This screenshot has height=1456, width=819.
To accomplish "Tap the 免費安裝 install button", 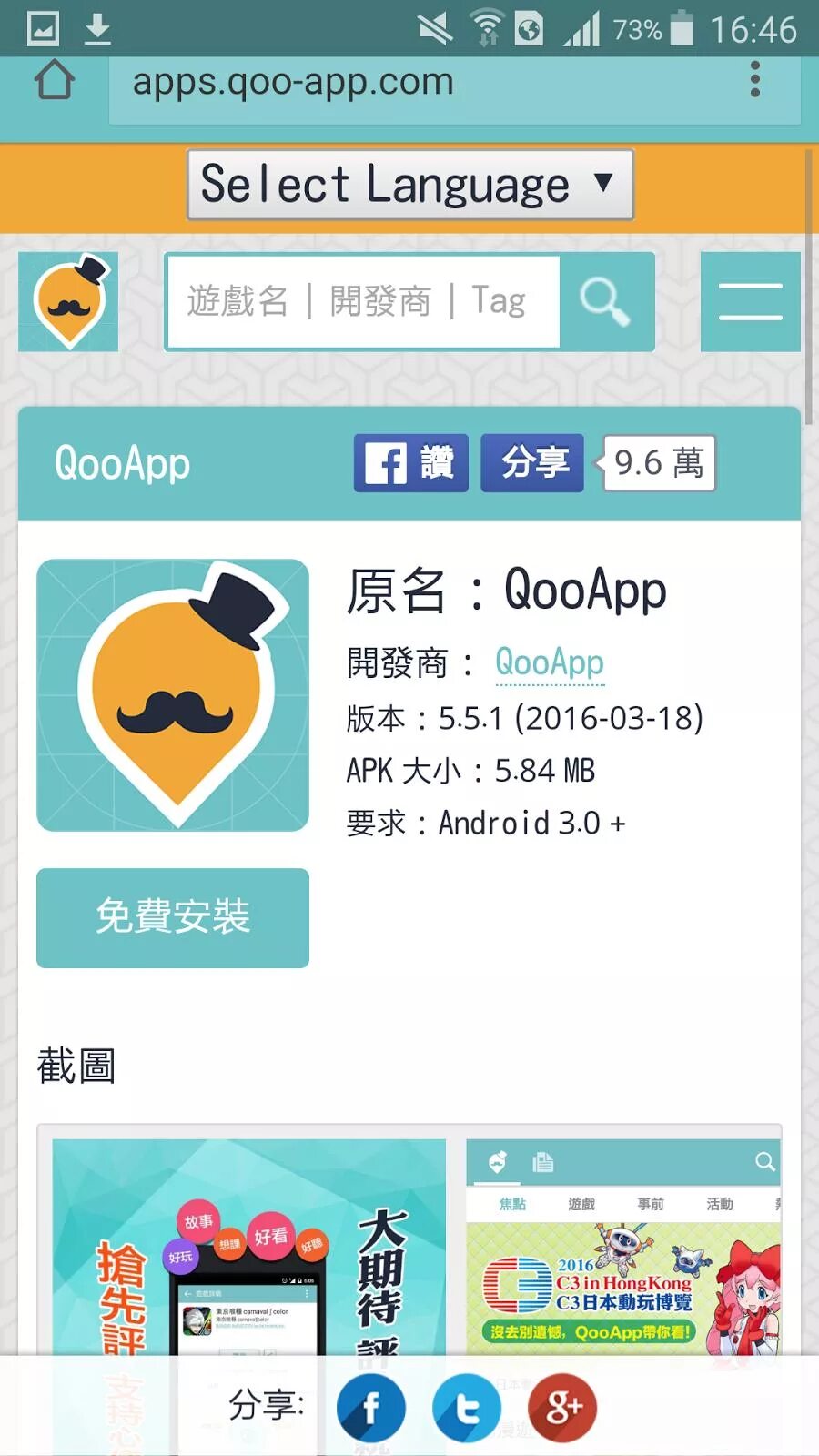I will (x=173, y=917).
